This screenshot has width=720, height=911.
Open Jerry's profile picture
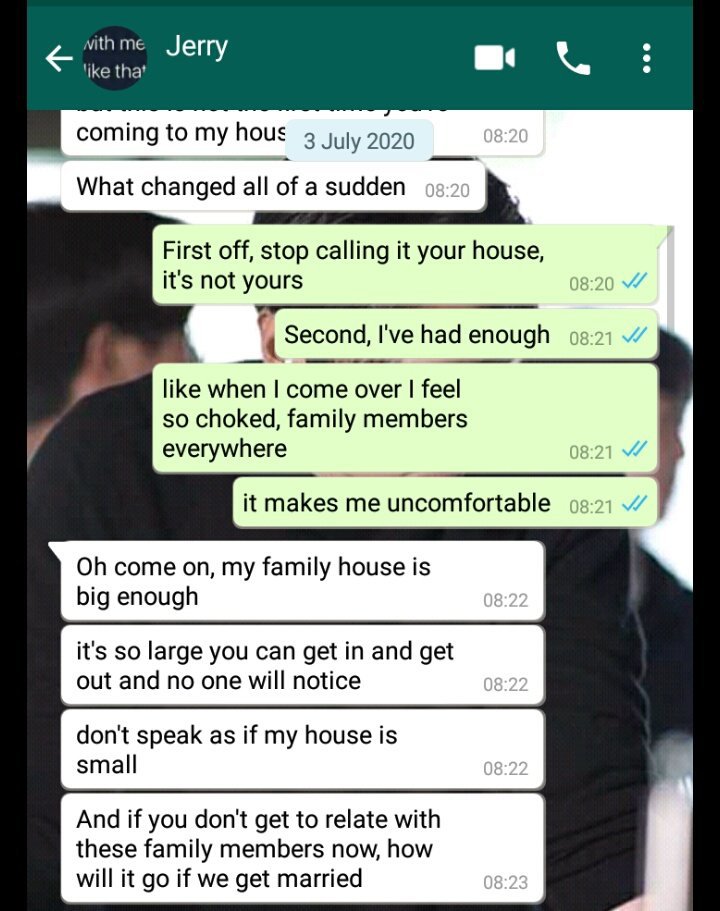pos(114,58)
